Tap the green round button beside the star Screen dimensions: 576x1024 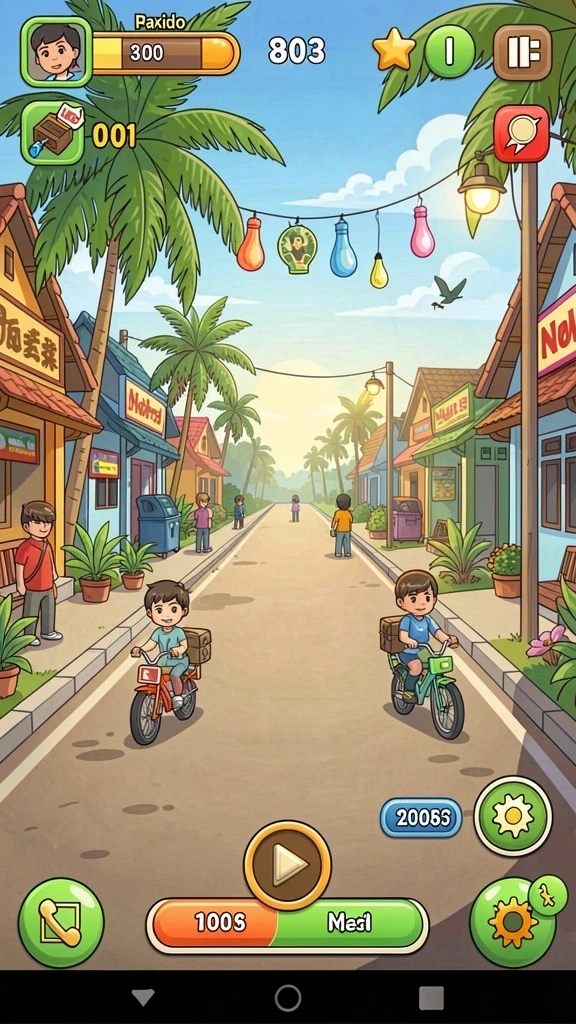pos(449,51)
